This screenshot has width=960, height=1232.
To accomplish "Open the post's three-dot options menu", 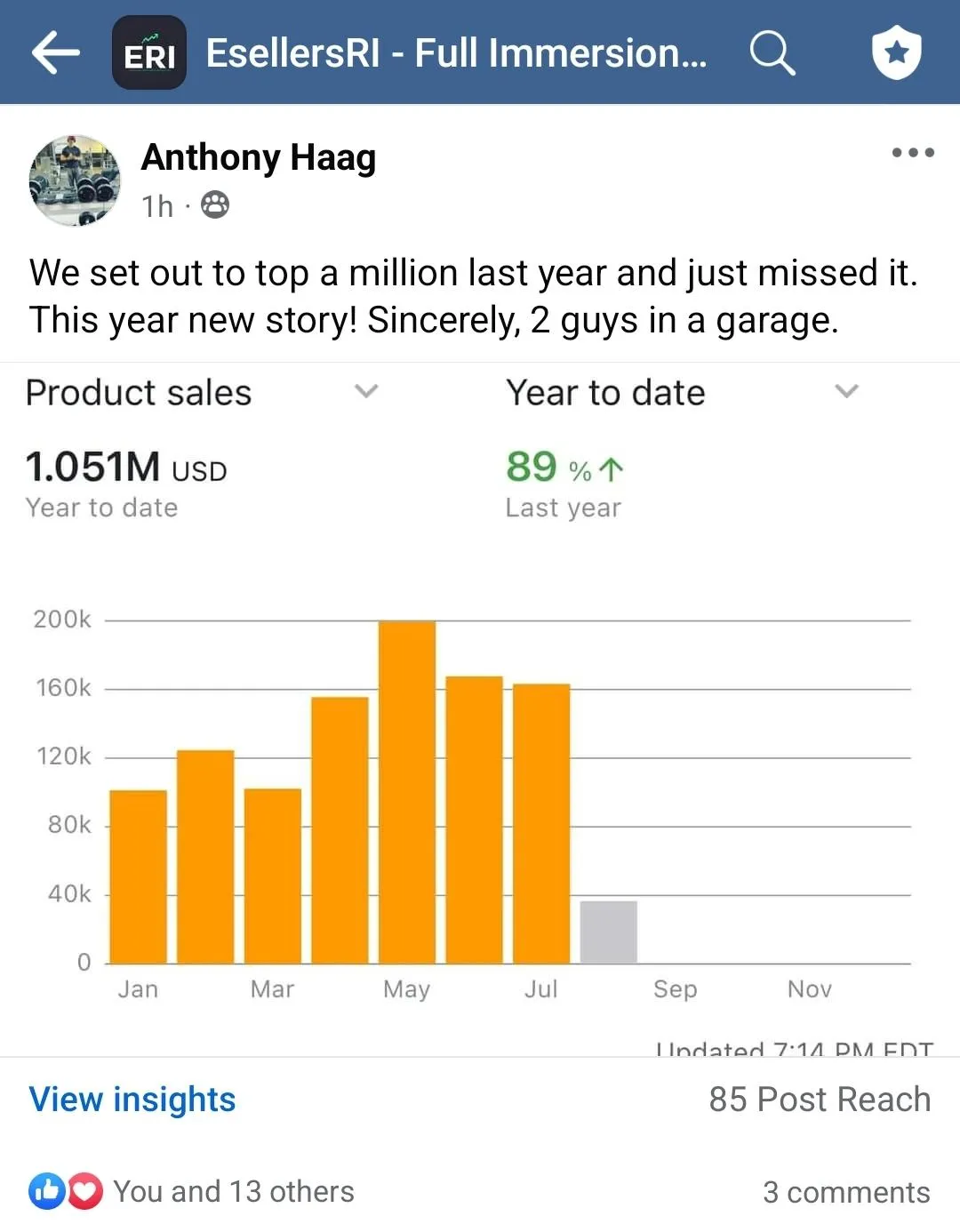I will click(913, 153).
